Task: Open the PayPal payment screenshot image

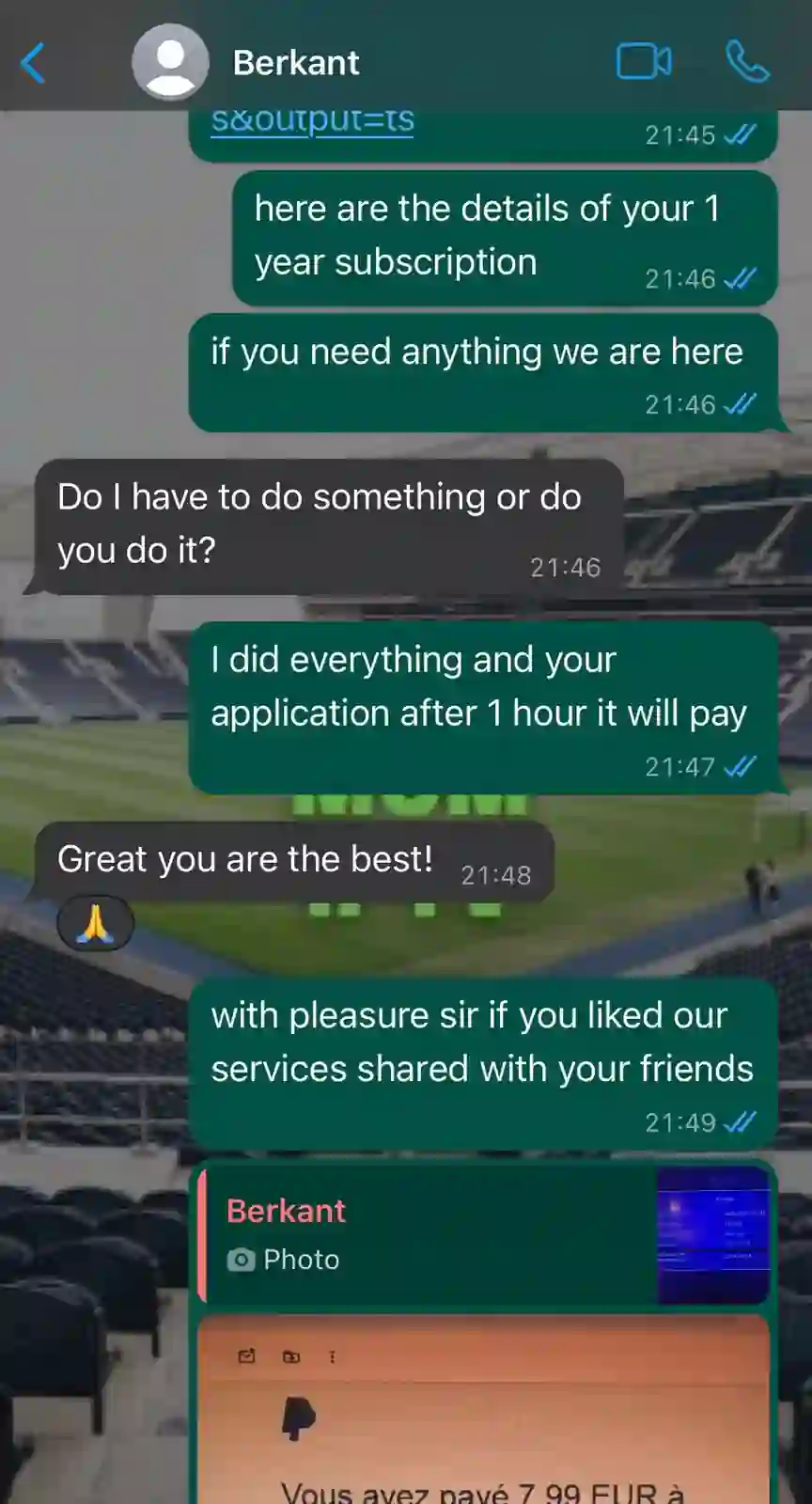Action: (484, 1410)
